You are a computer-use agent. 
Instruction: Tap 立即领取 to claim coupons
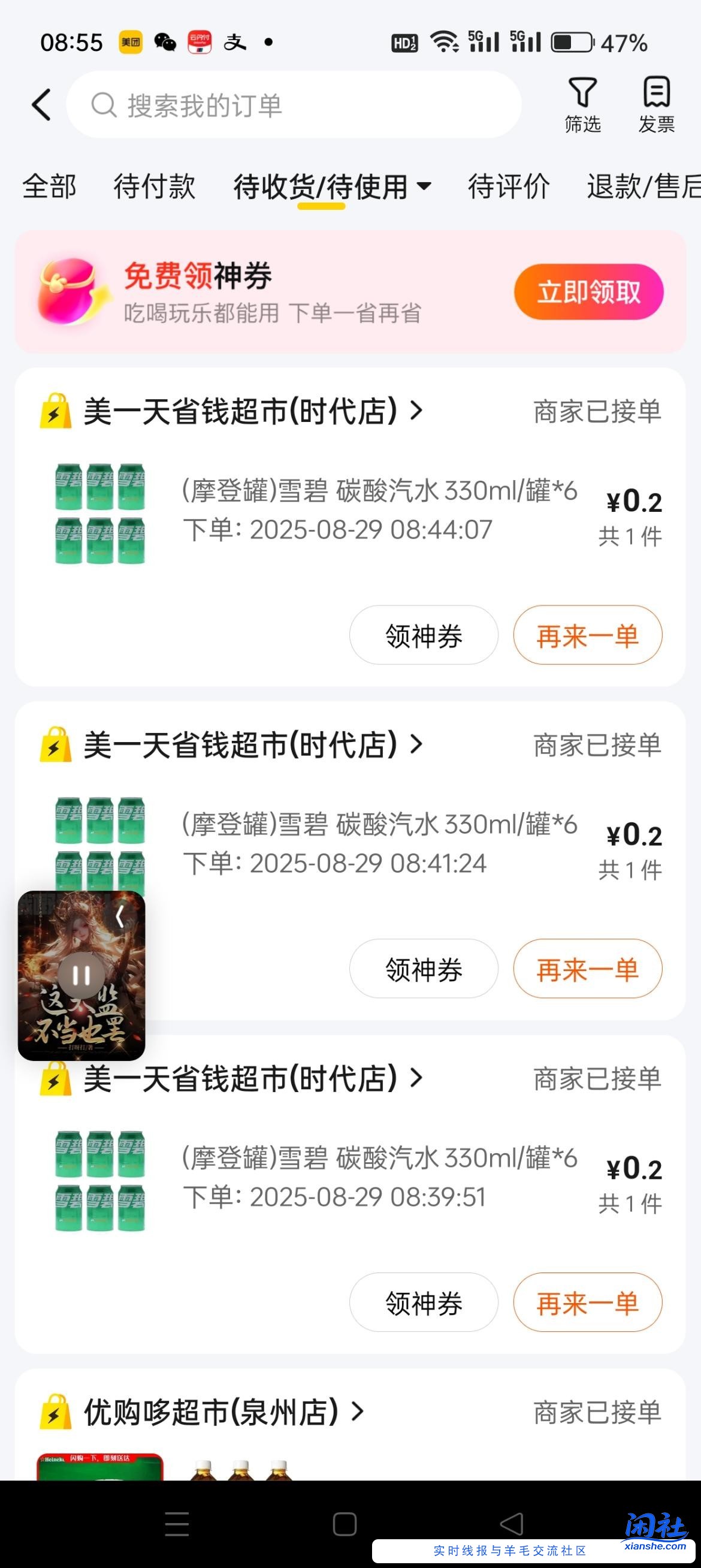[x=588, y=292]
